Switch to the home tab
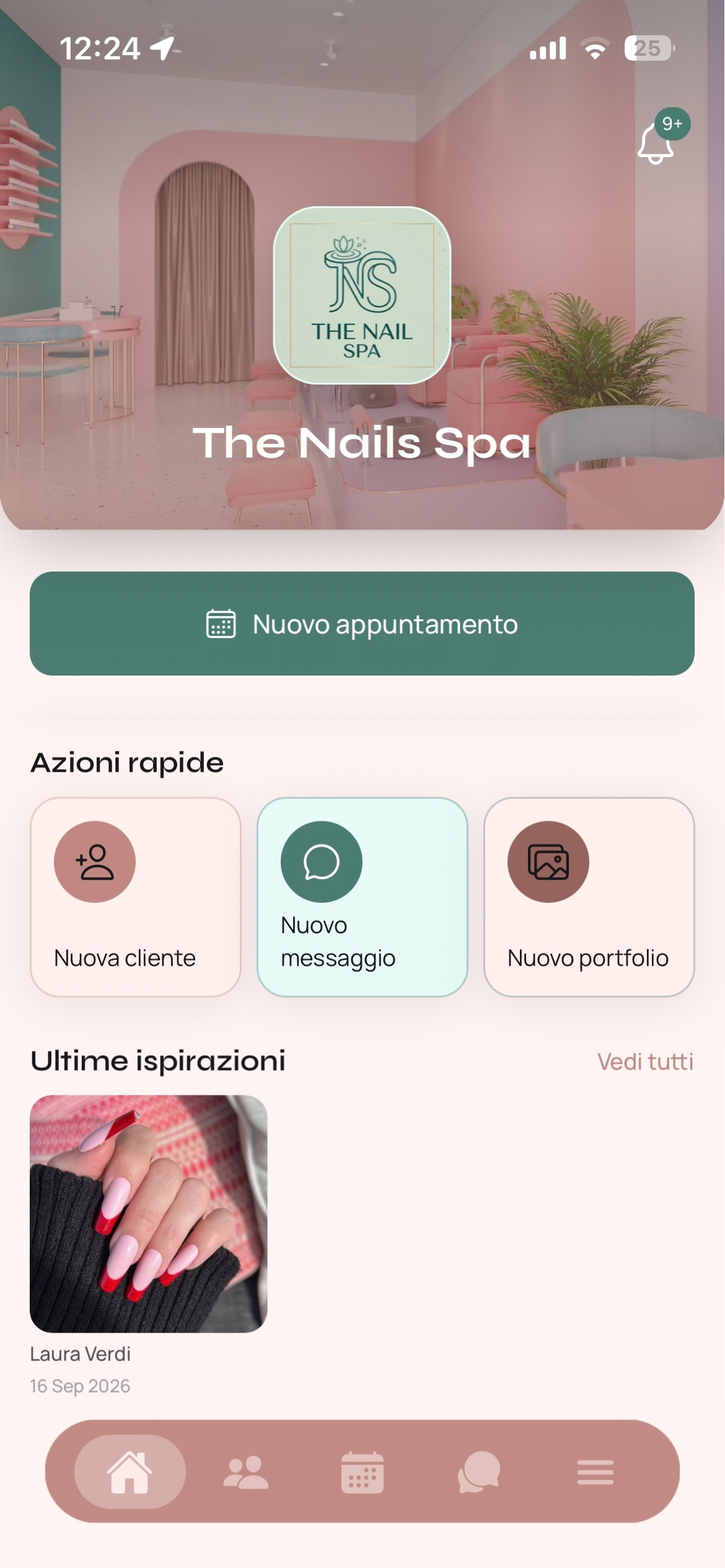The width and height of the screenshot is (725, 1568). pos(130,1472)
